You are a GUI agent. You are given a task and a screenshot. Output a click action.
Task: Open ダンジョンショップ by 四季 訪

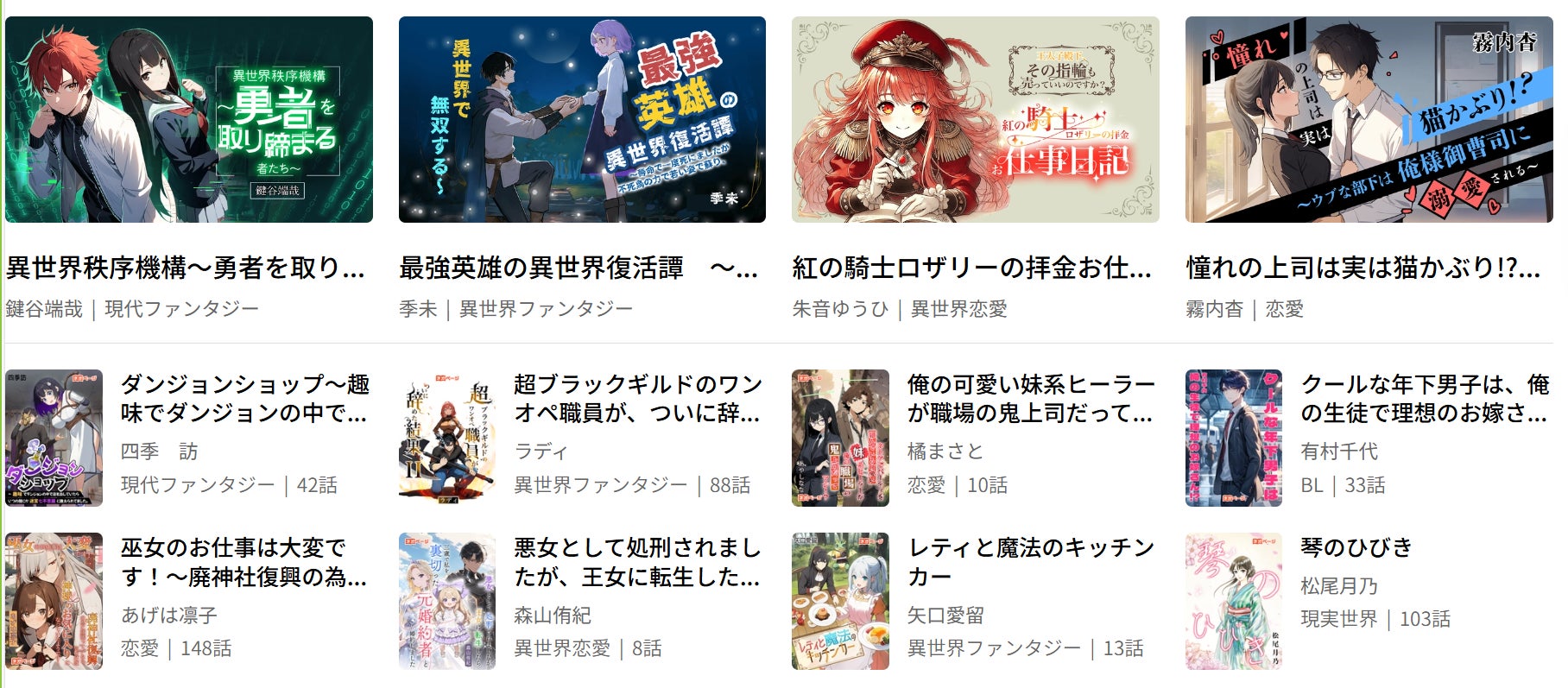[x=244, y=398]
